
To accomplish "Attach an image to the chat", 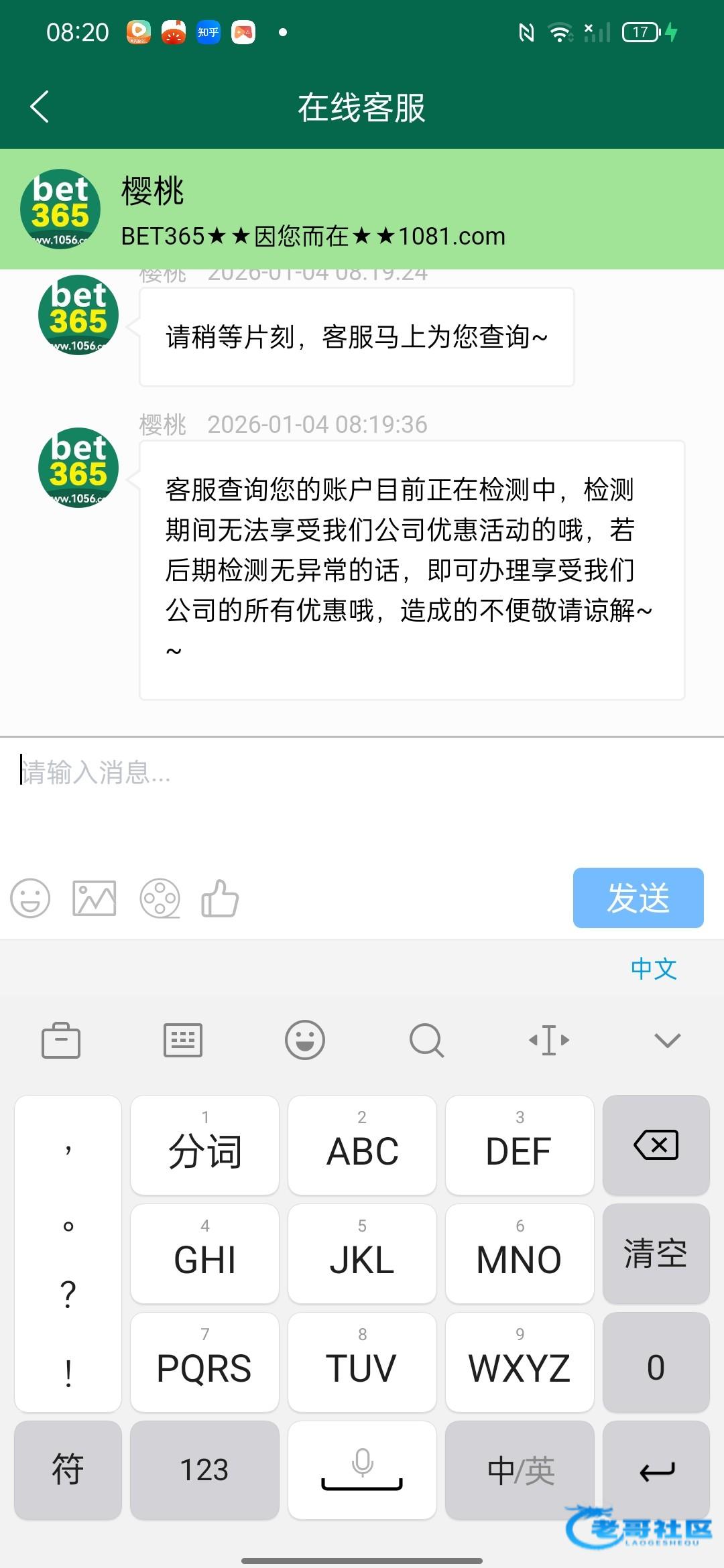I will [94, 898].
